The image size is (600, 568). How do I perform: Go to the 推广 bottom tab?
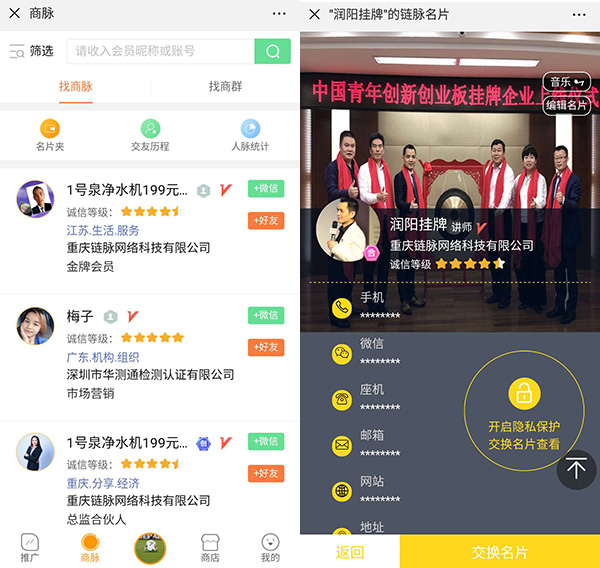30,548
